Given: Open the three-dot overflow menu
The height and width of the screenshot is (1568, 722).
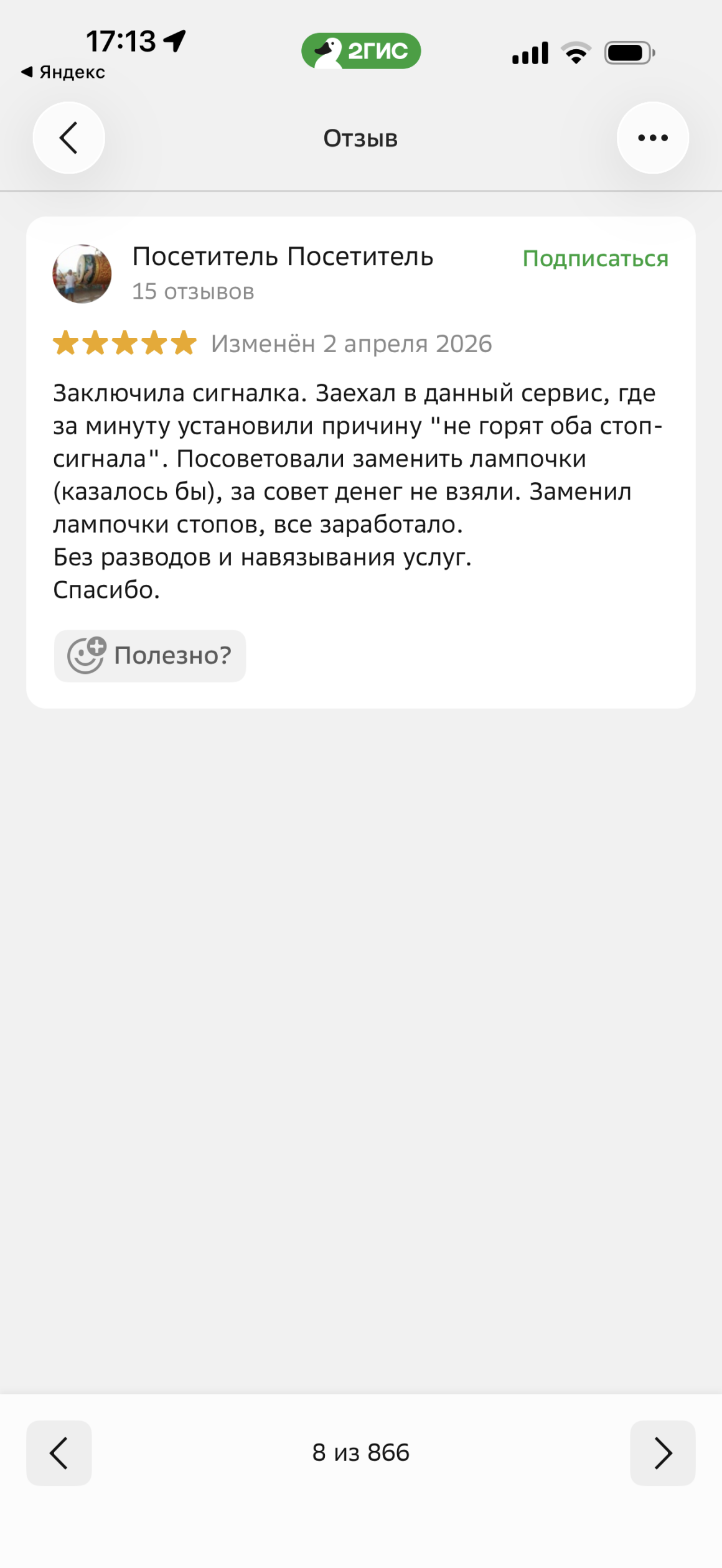Looking at the screenshot, I should click(x=652, y=138).
